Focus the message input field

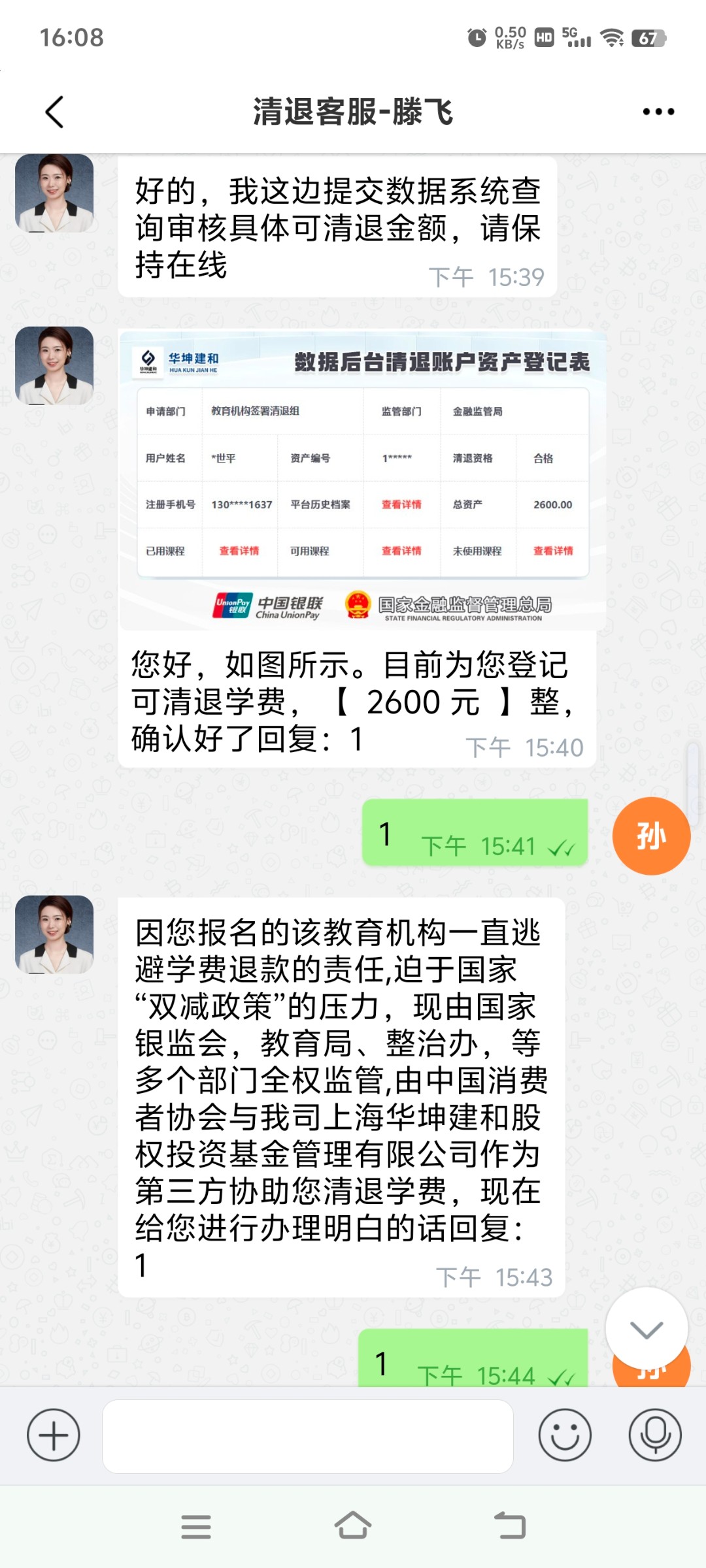pyautogui.click(x=307, y=1435)
